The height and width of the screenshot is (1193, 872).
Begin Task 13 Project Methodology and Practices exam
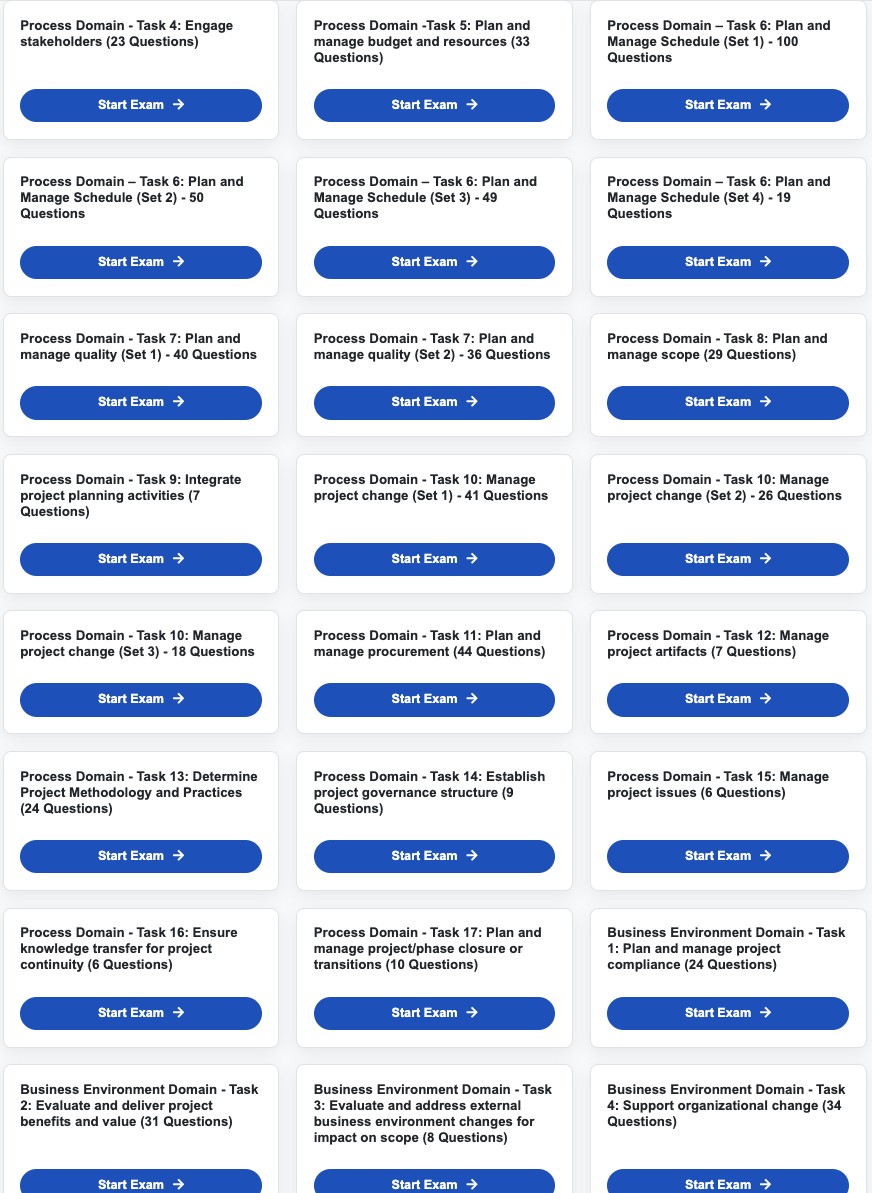[141, 856]
